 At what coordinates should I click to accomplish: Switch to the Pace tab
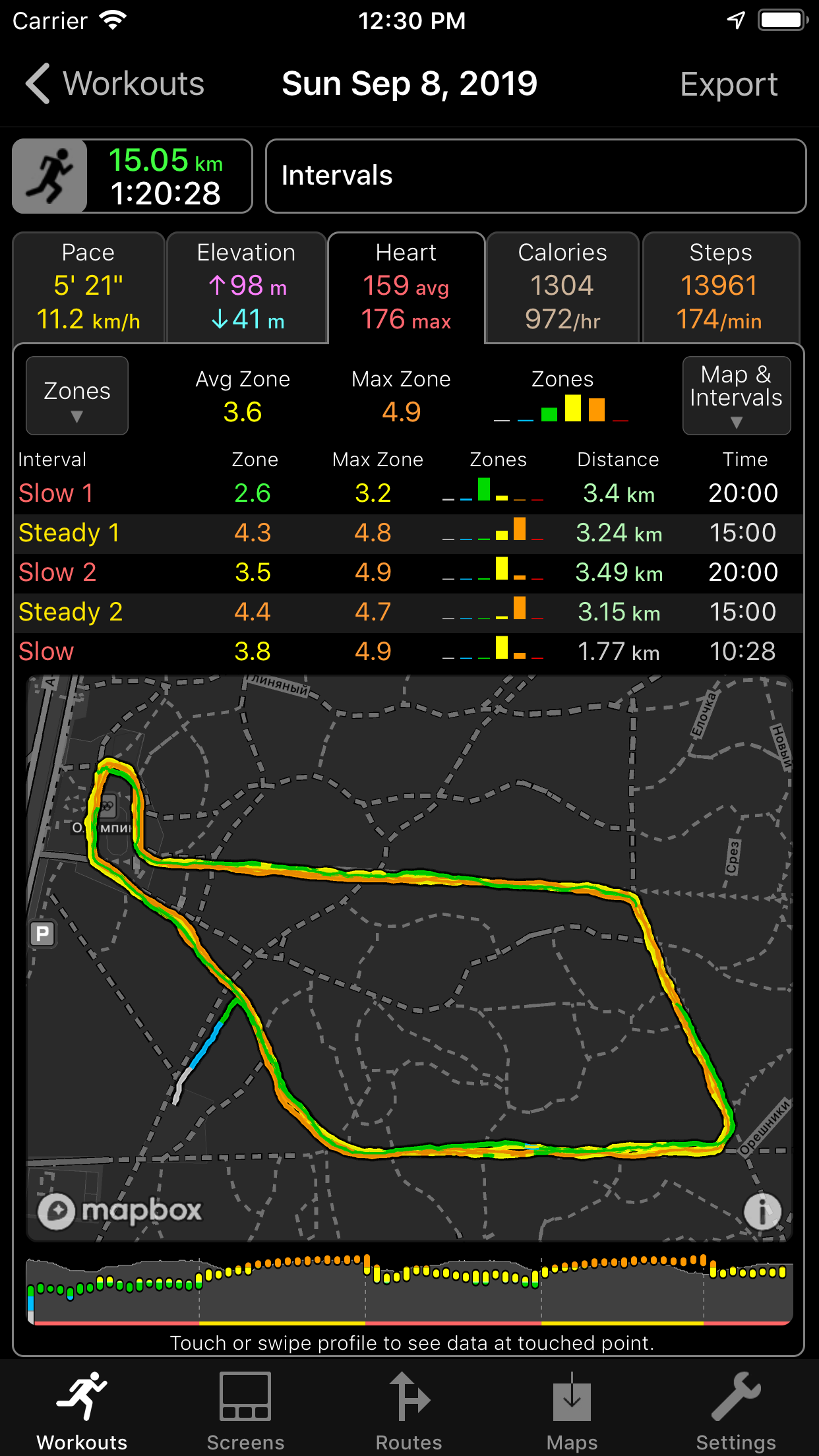coord(88,287)
